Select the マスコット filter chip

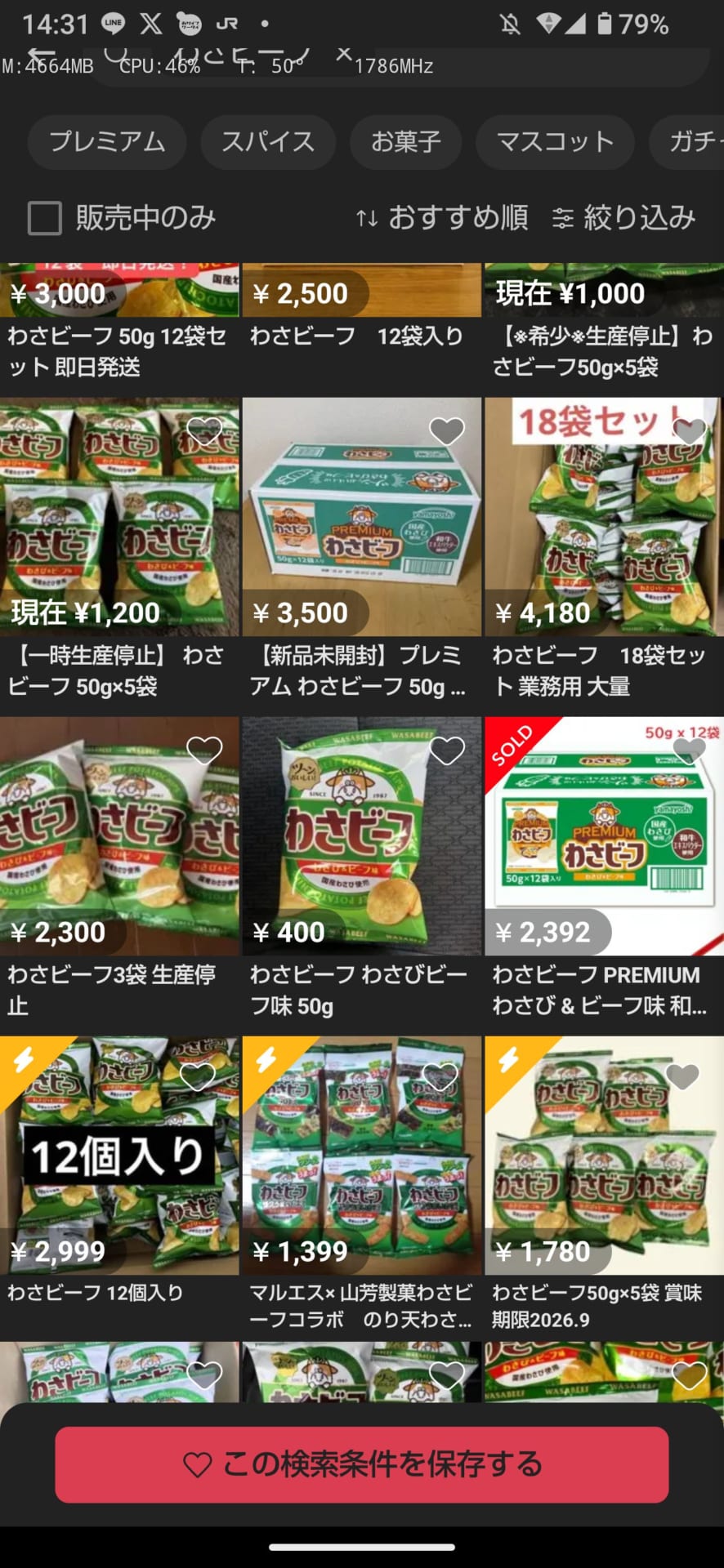pyautogui.click(x=555, y=141)
